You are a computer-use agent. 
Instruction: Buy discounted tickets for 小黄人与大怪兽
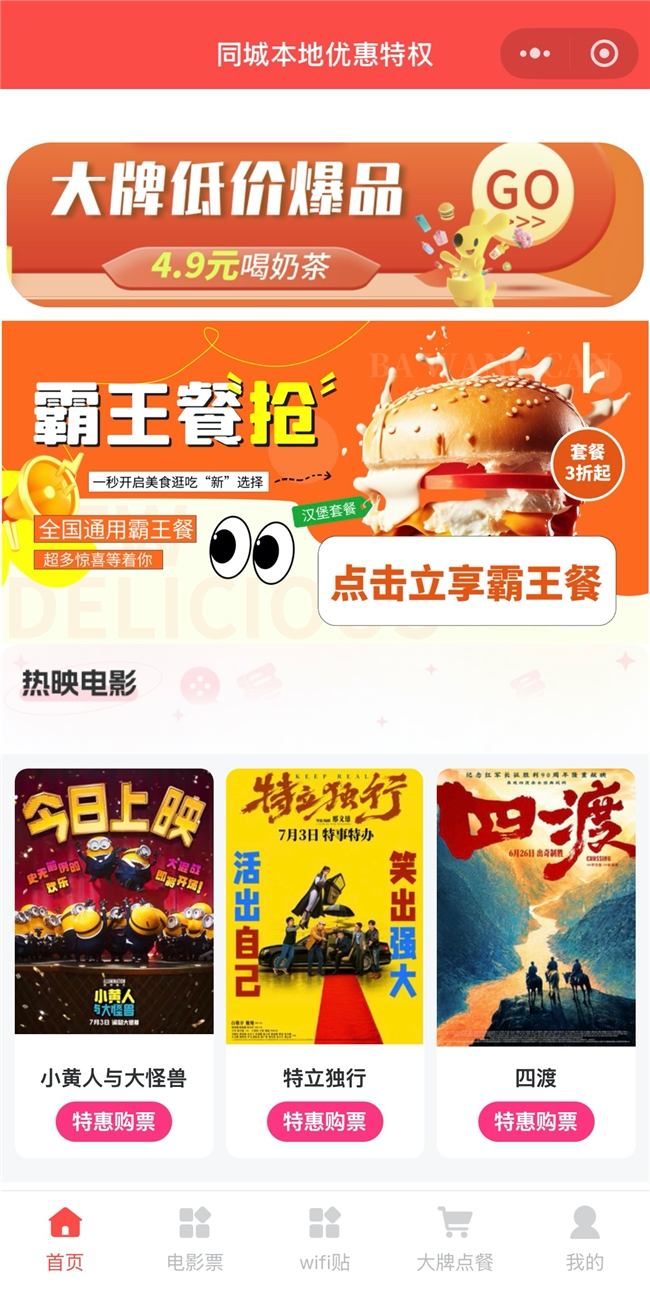(114, 1121)
